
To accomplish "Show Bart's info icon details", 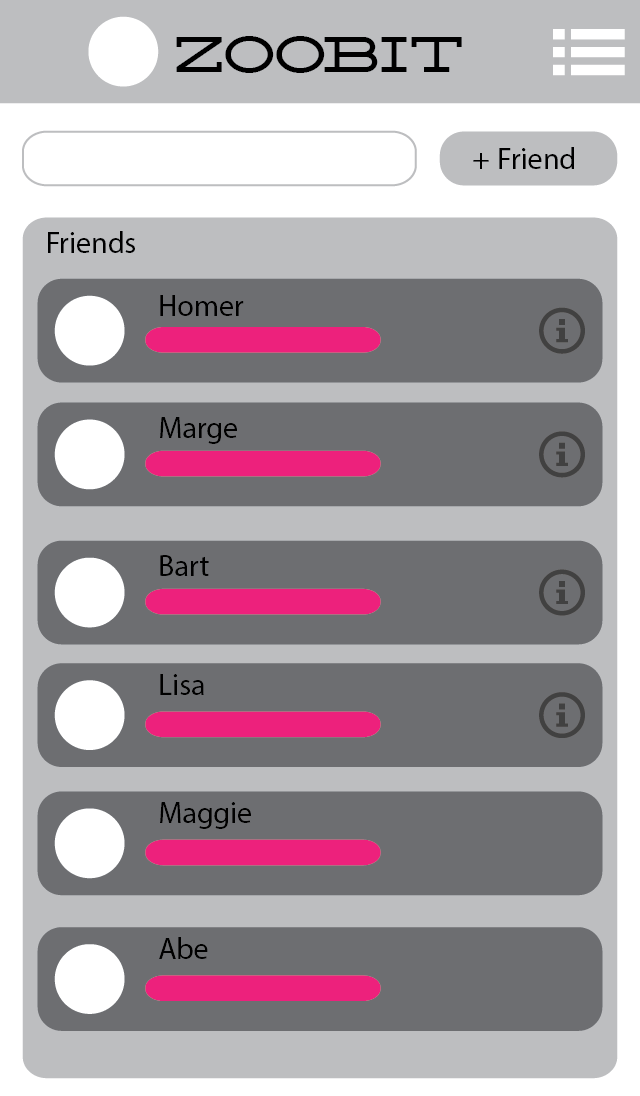I will tap(562, 593).
